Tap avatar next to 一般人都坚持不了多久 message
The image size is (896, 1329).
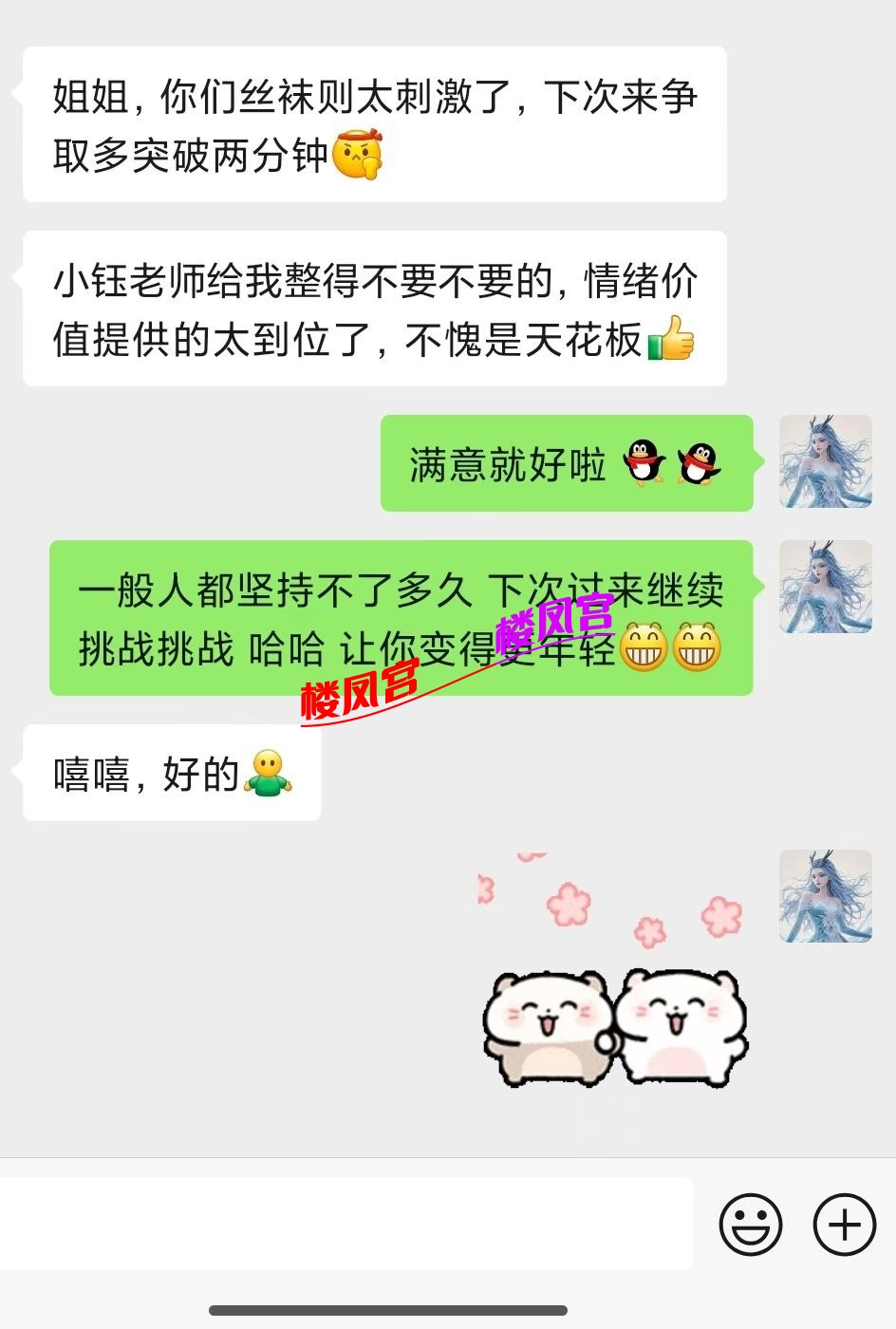[825, 588]
